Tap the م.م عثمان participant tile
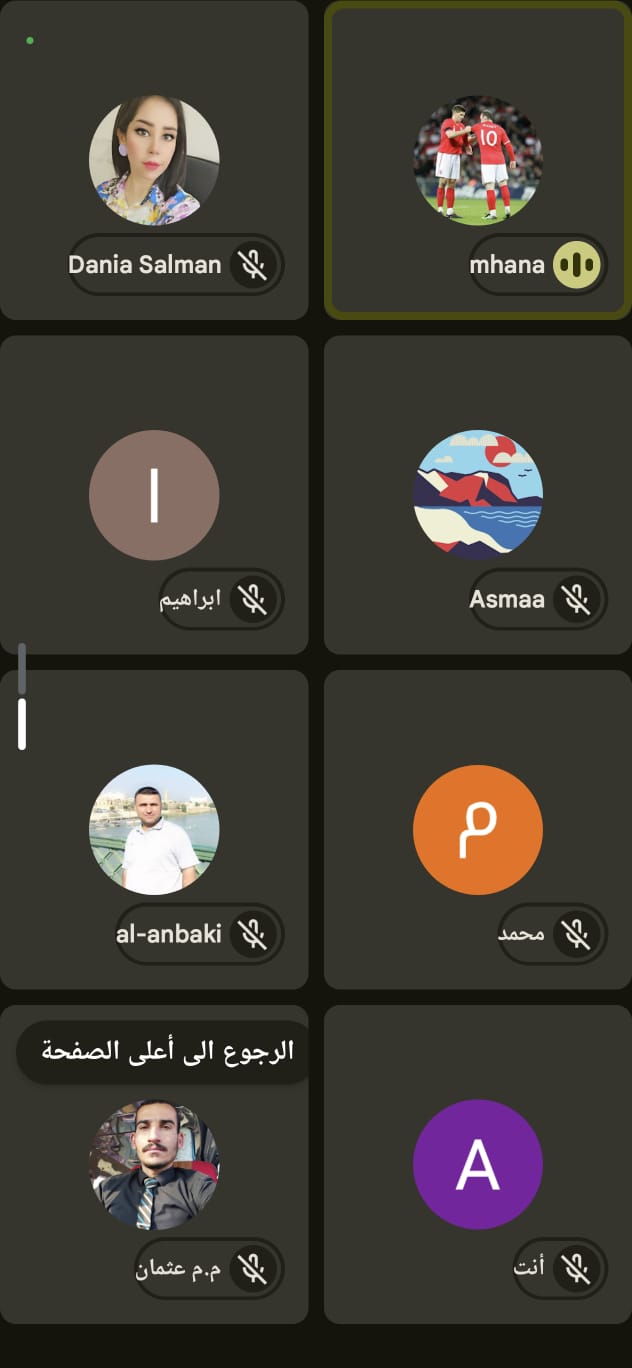 tap(154, 1165)
